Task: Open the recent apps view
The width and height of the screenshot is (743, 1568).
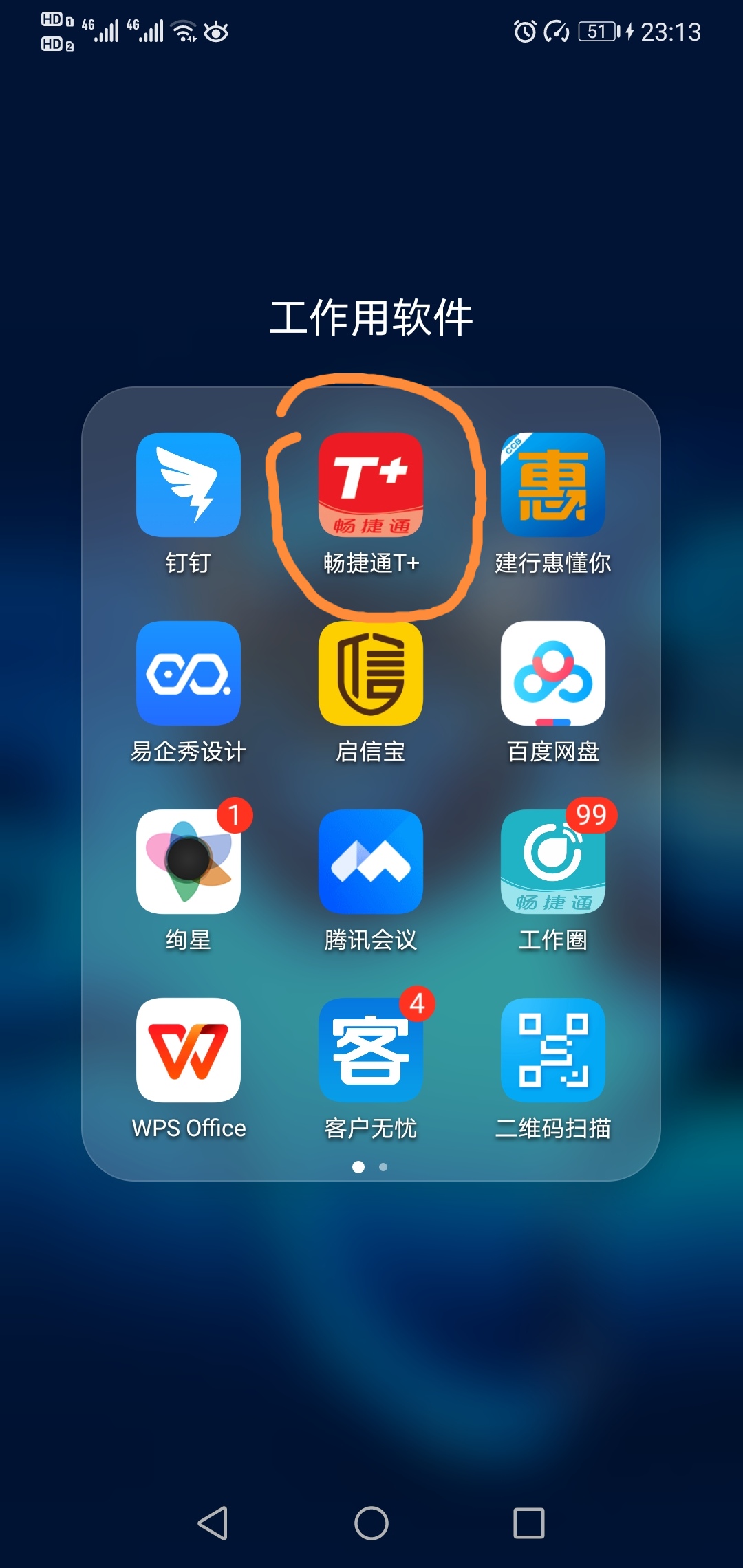Action: click(x=529, y=1523)
